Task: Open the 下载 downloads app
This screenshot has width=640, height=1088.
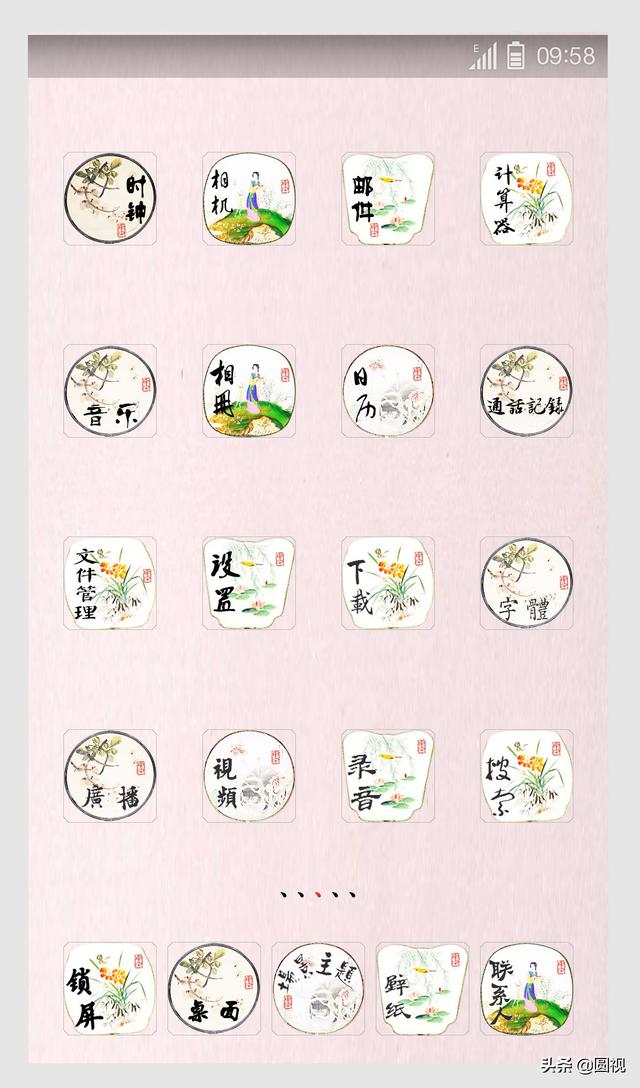Action: (387, 583)
